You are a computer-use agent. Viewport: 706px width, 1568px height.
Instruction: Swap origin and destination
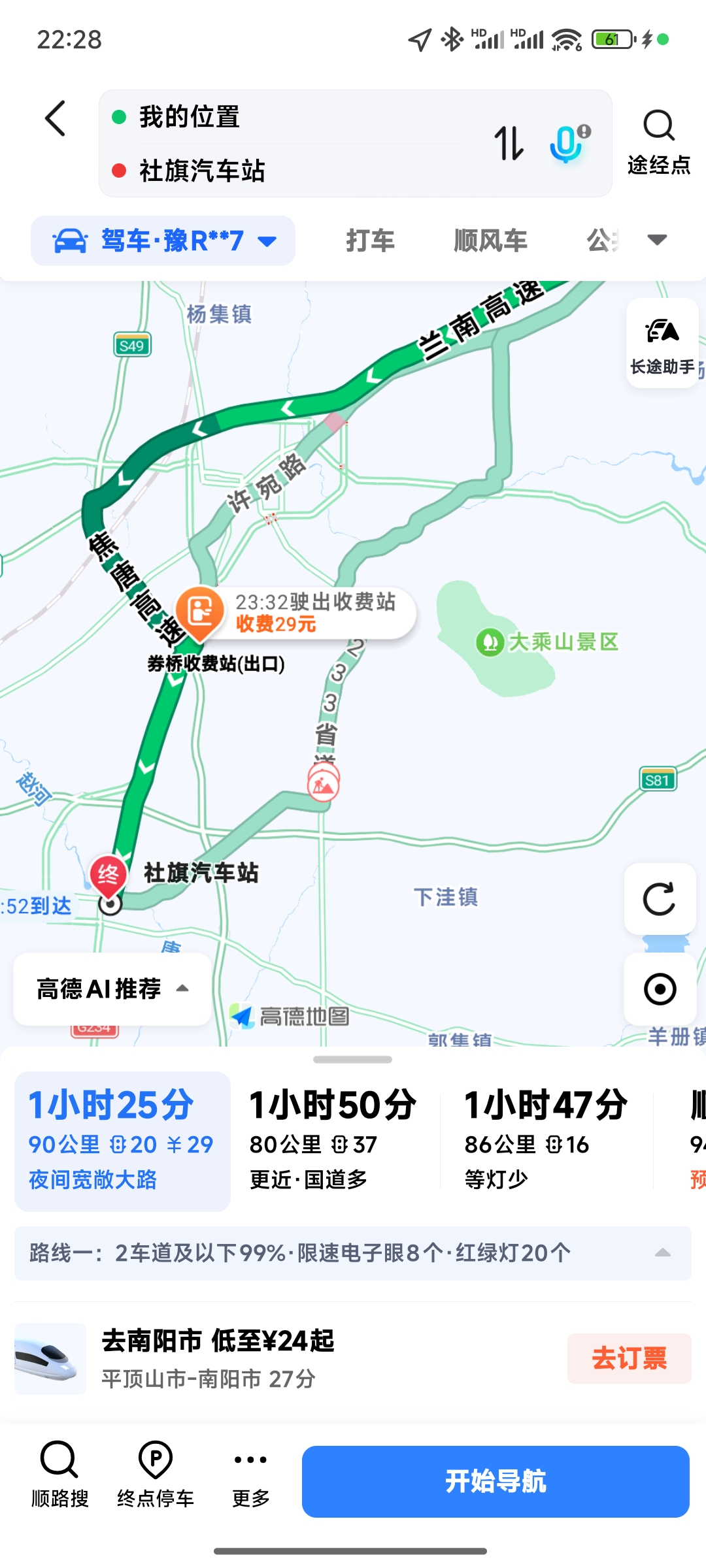pos(509,143)
